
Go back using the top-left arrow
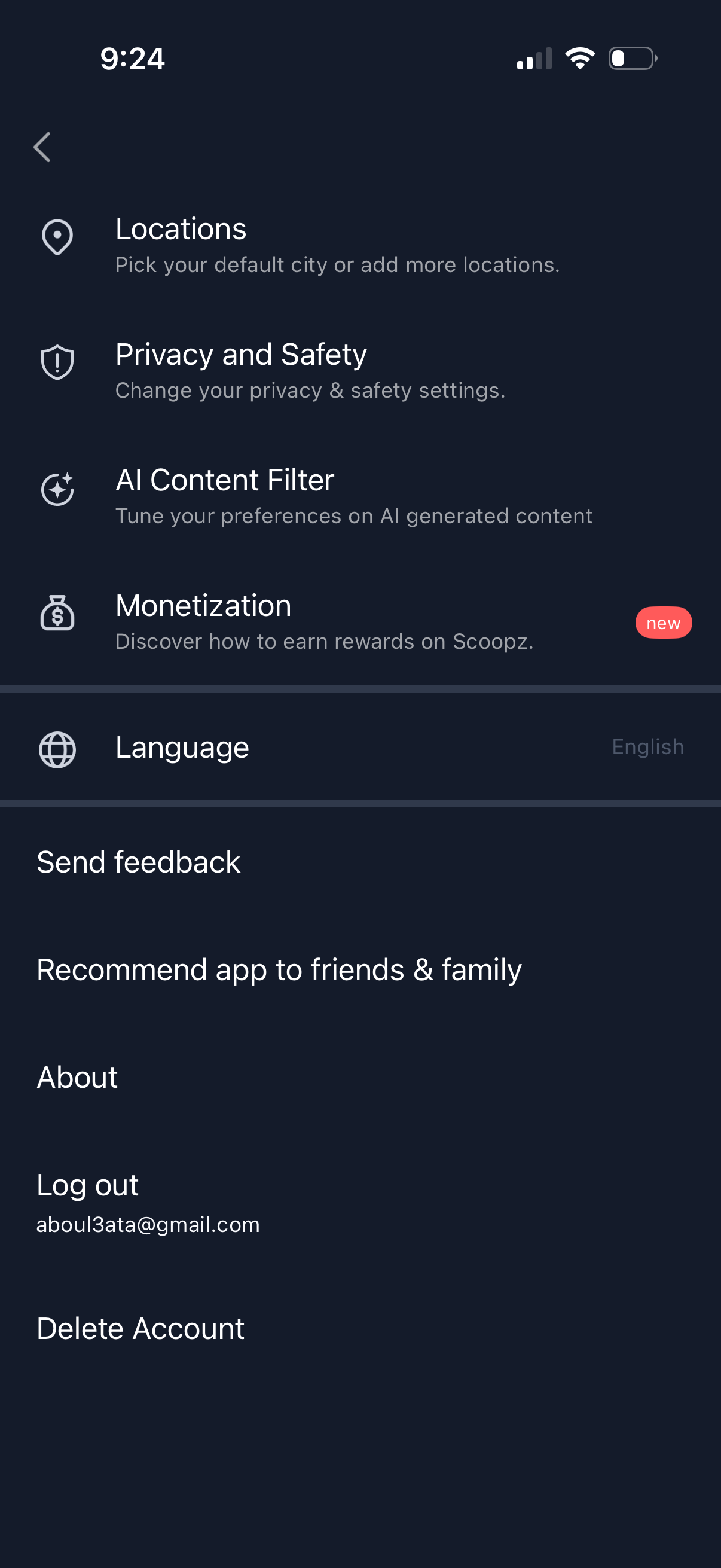(42, 147)
